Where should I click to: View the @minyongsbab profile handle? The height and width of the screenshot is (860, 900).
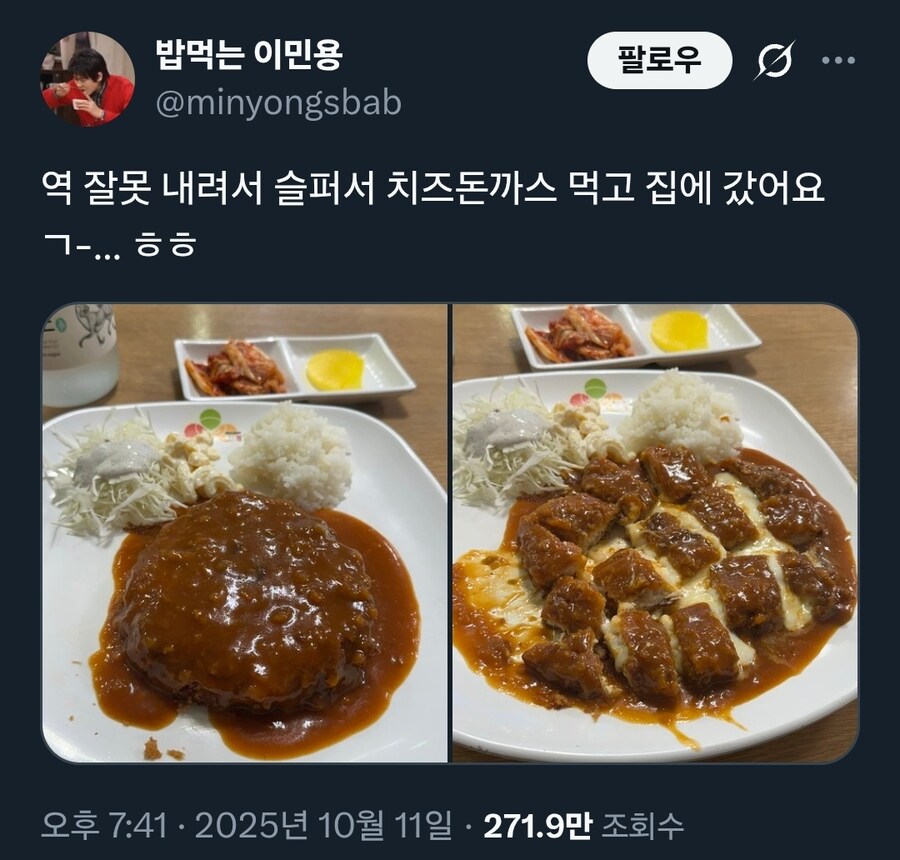tap(278, 103)
